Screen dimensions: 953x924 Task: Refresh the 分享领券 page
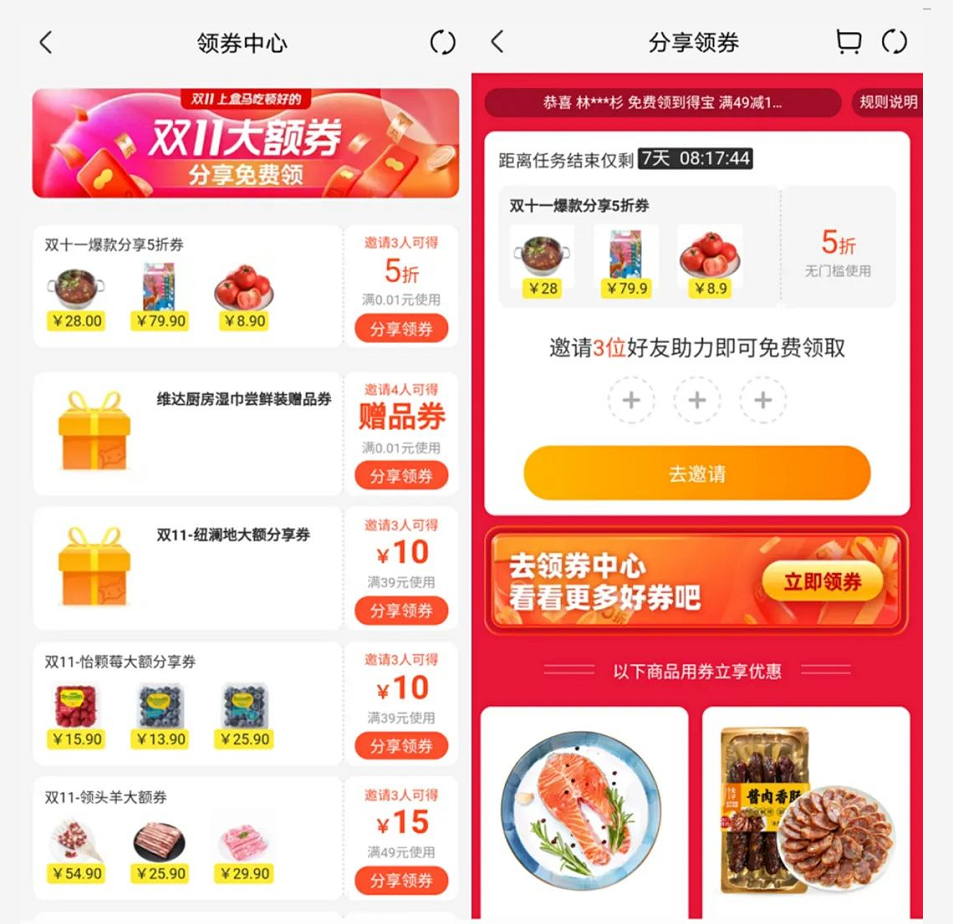[894, 42]
